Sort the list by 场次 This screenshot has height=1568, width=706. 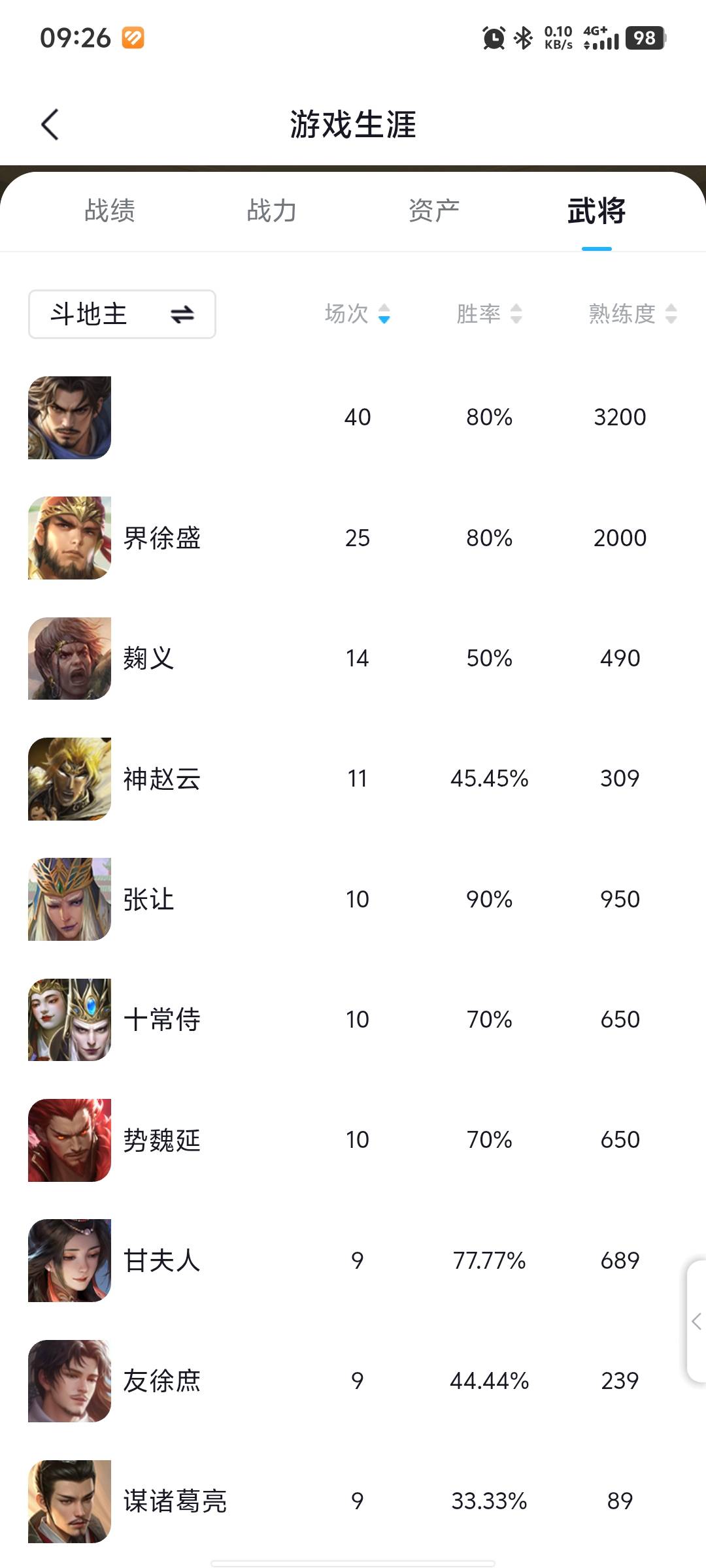(x=357, y=314)
